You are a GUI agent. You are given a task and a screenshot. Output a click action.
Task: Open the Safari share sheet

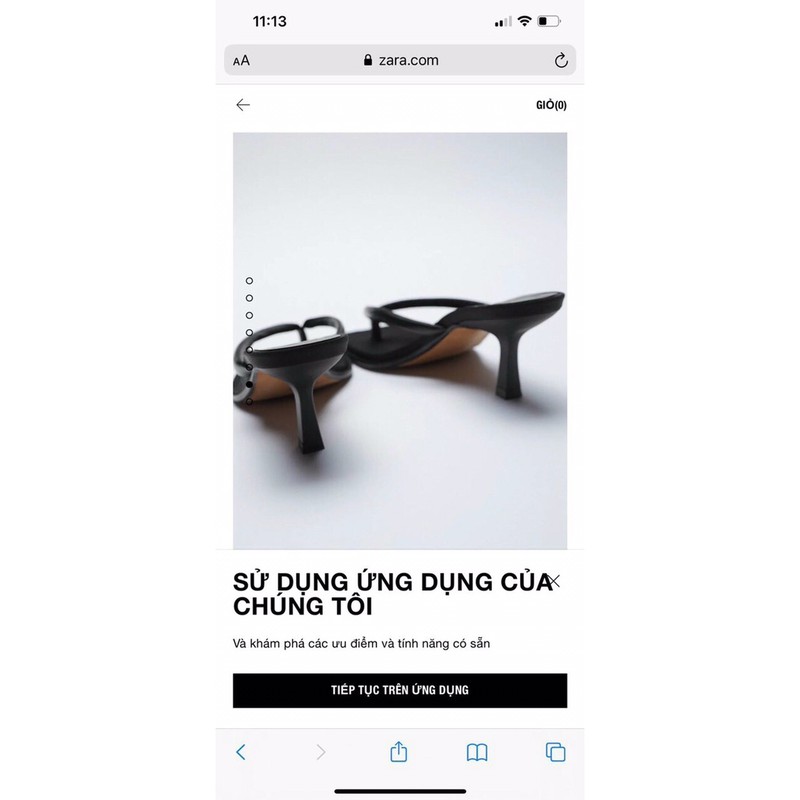click(x=398, y=752)
